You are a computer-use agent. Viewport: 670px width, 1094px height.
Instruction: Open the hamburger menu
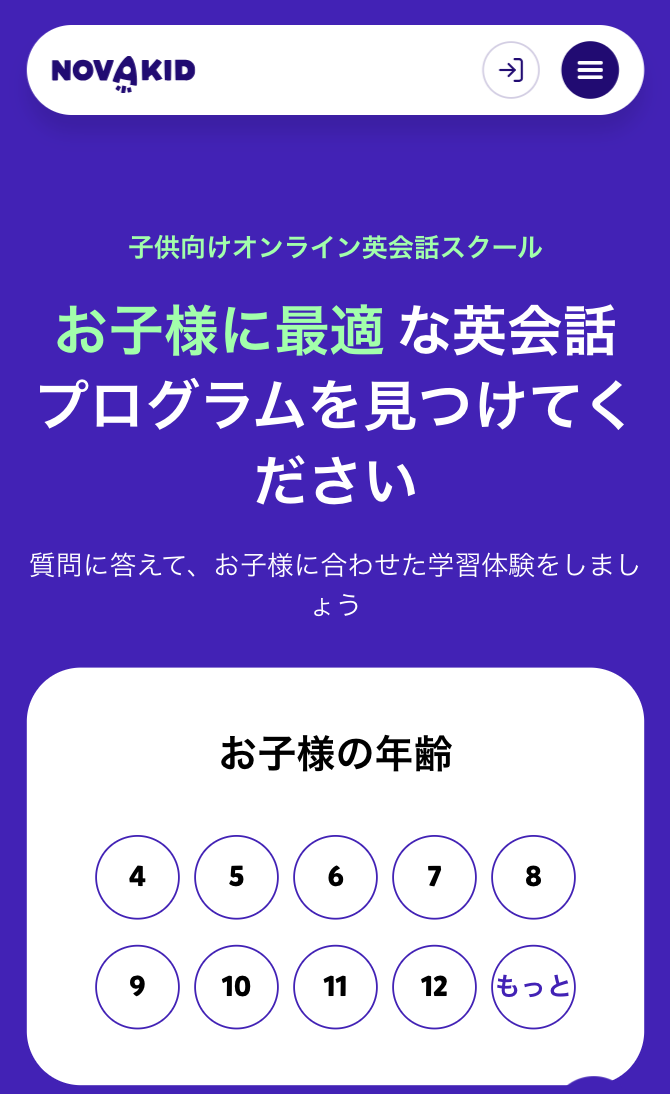(x=590, y=70)
